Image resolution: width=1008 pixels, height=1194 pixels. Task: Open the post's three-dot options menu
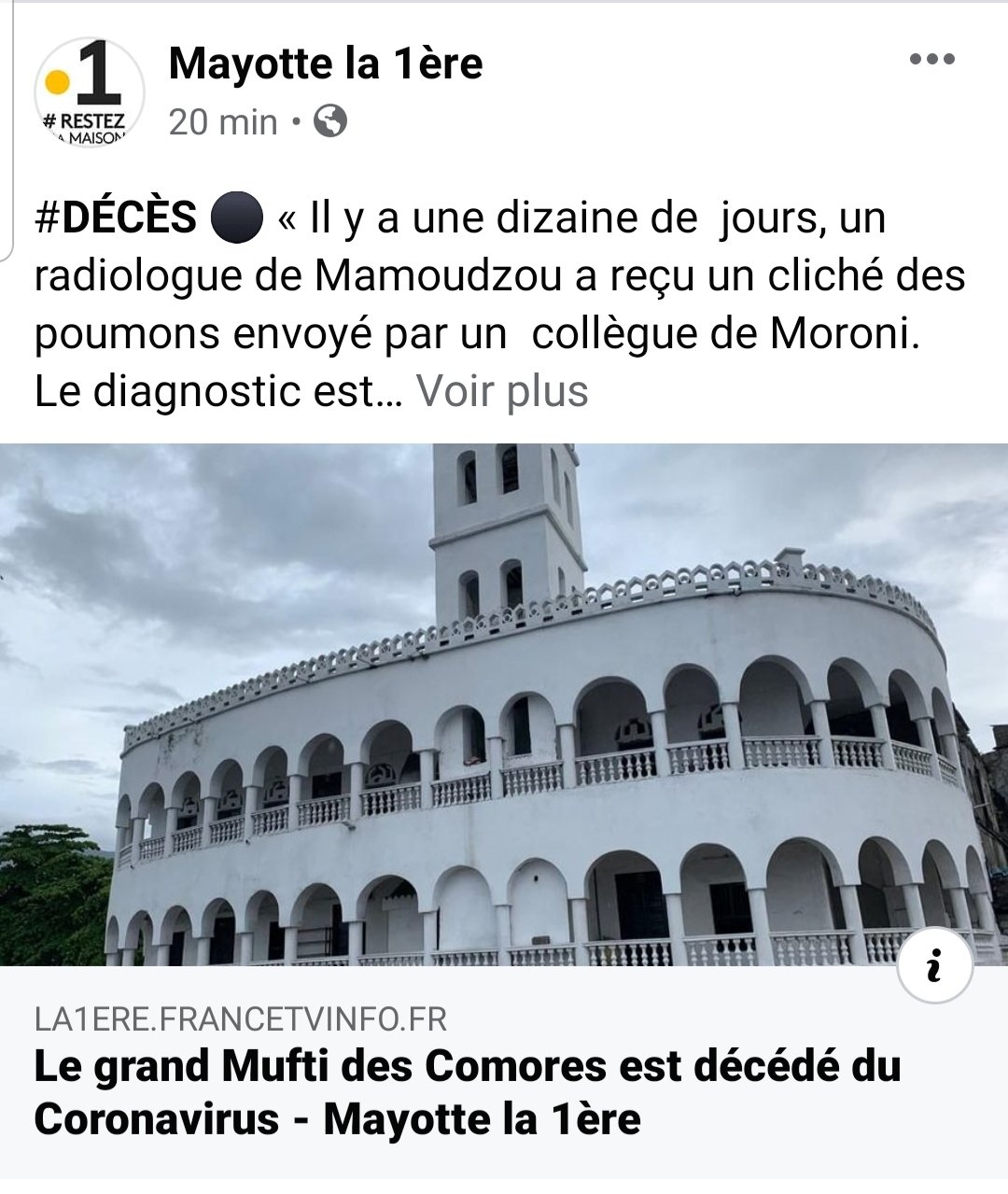pos(931,60)
